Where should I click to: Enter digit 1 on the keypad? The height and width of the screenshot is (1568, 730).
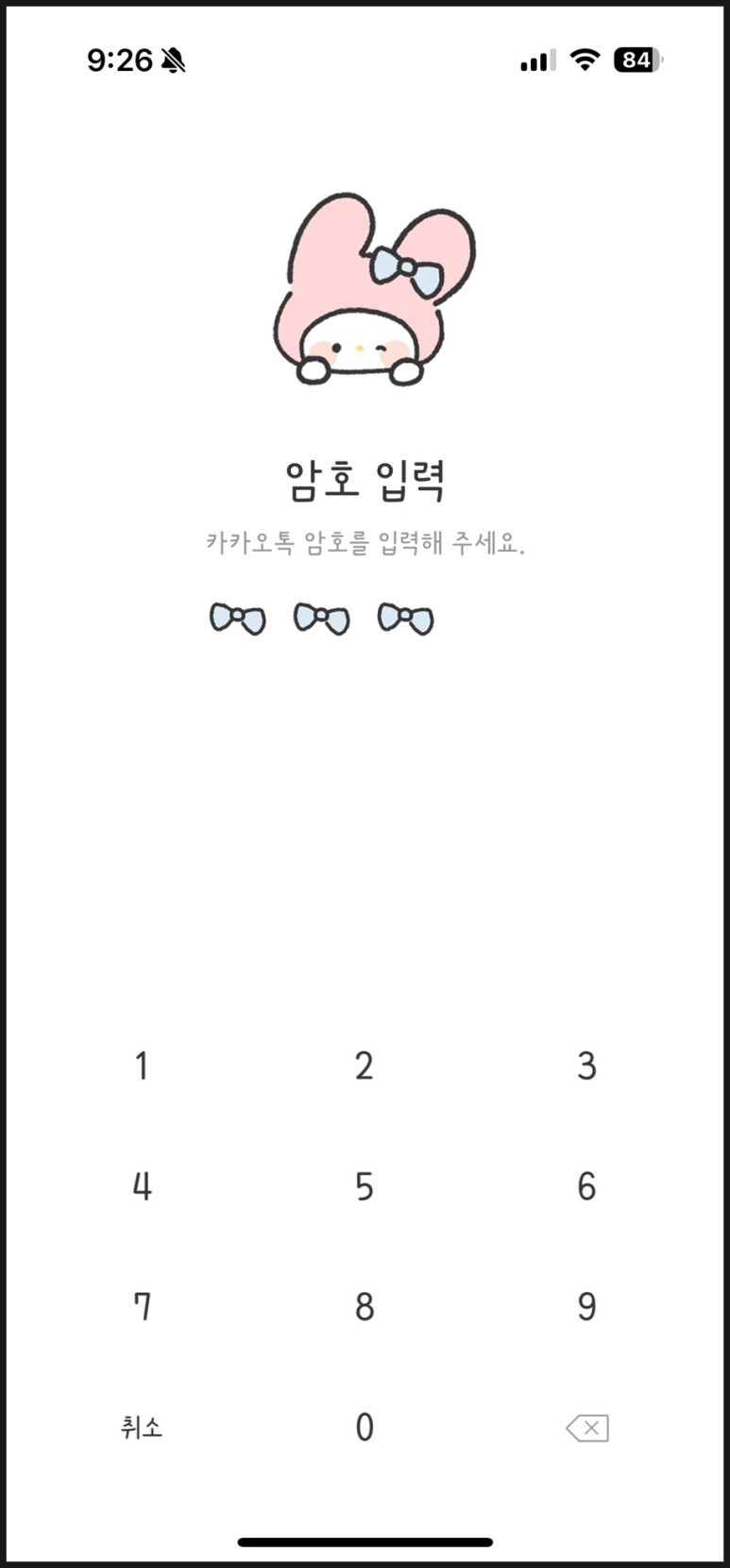pos(142,1066)
